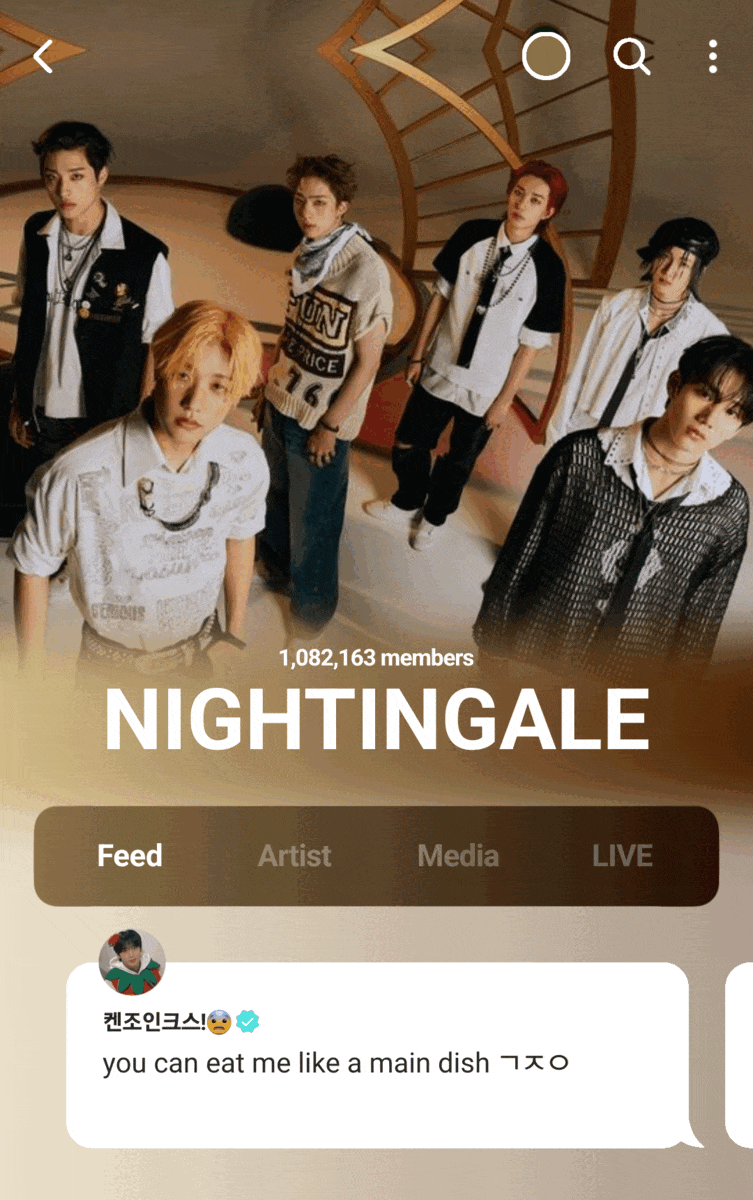Switch to the Artist tab

294,856
